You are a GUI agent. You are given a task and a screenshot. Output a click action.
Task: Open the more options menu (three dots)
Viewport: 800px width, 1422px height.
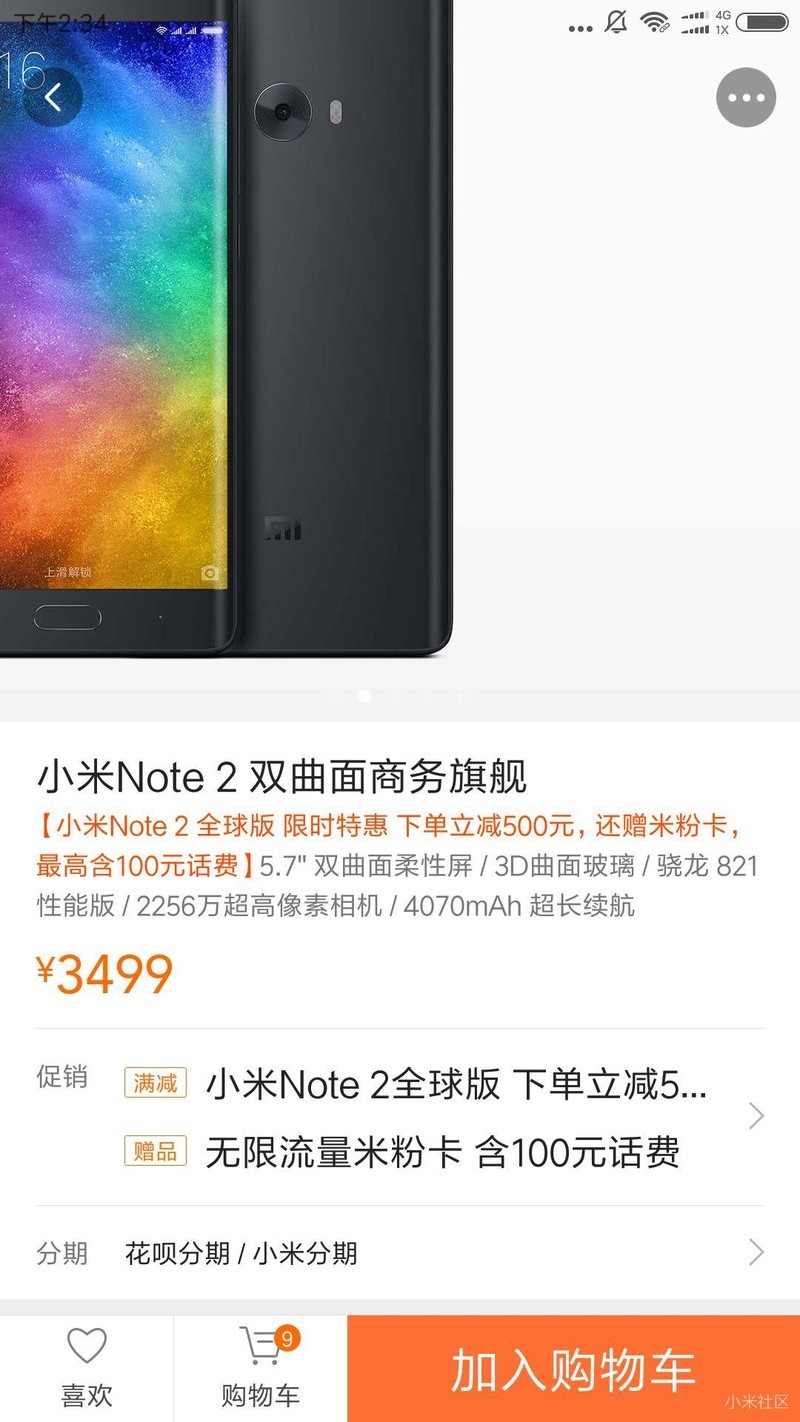tap(745, 97)
